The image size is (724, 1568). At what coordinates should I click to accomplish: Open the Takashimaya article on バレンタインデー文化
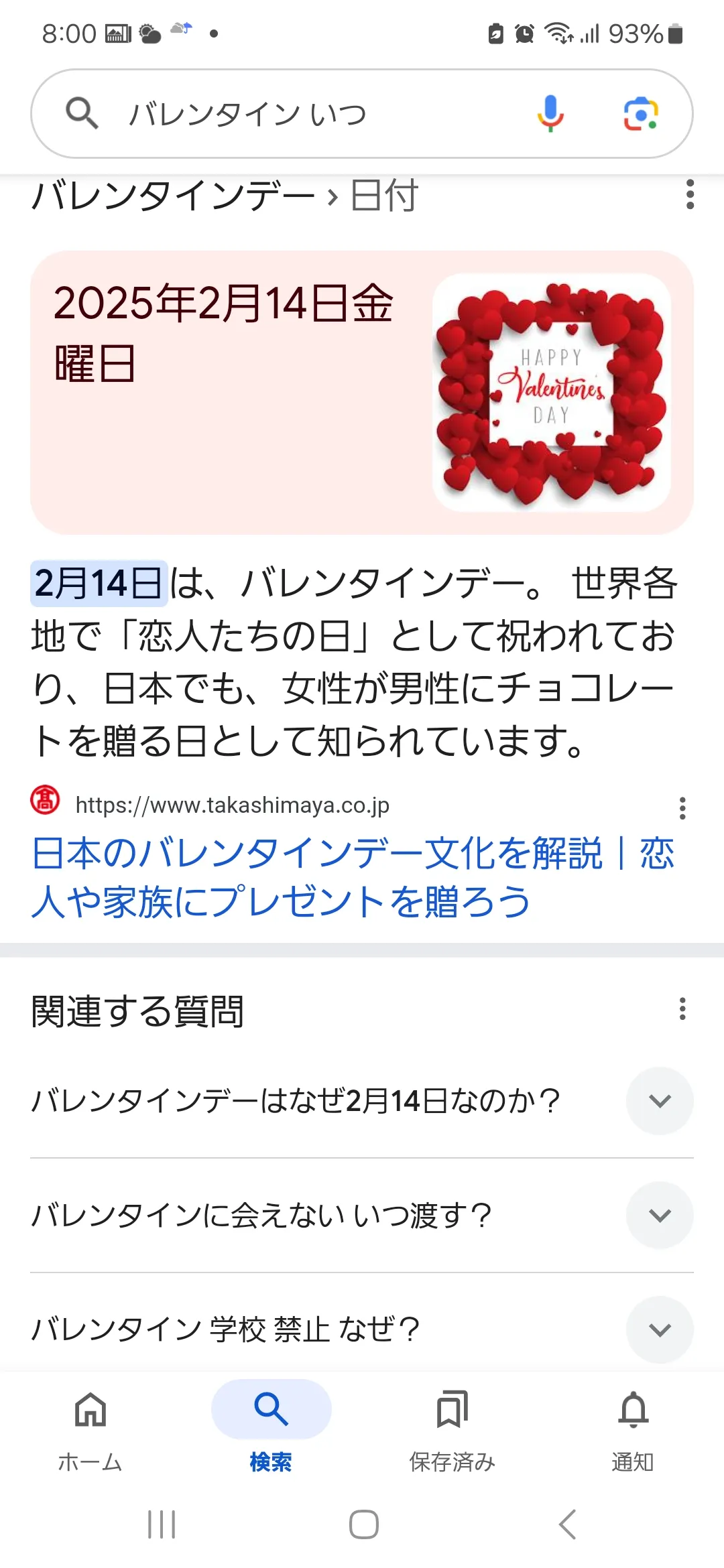352,876
